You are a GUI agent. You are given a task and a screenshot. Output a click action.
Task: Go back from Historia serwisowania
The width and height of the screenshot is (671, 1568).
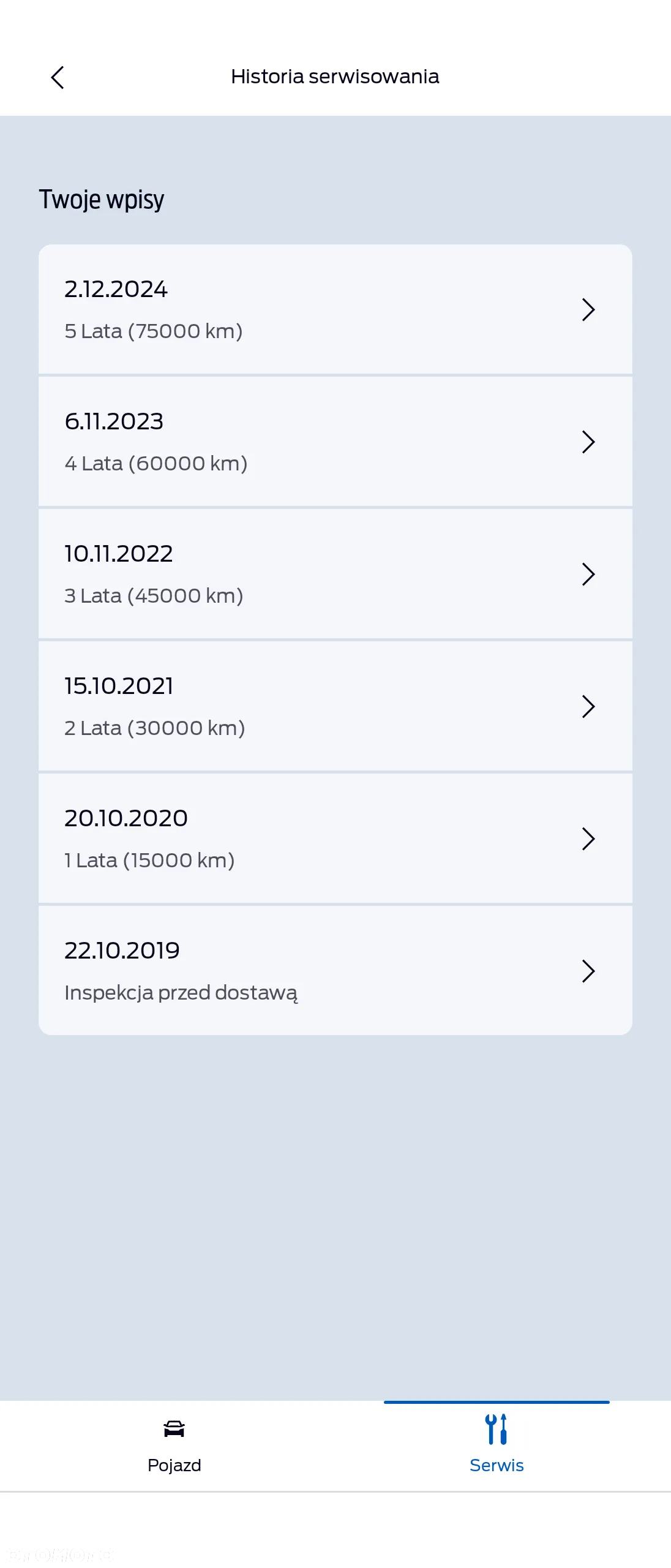pyautogui.click(x=58, y=78)
